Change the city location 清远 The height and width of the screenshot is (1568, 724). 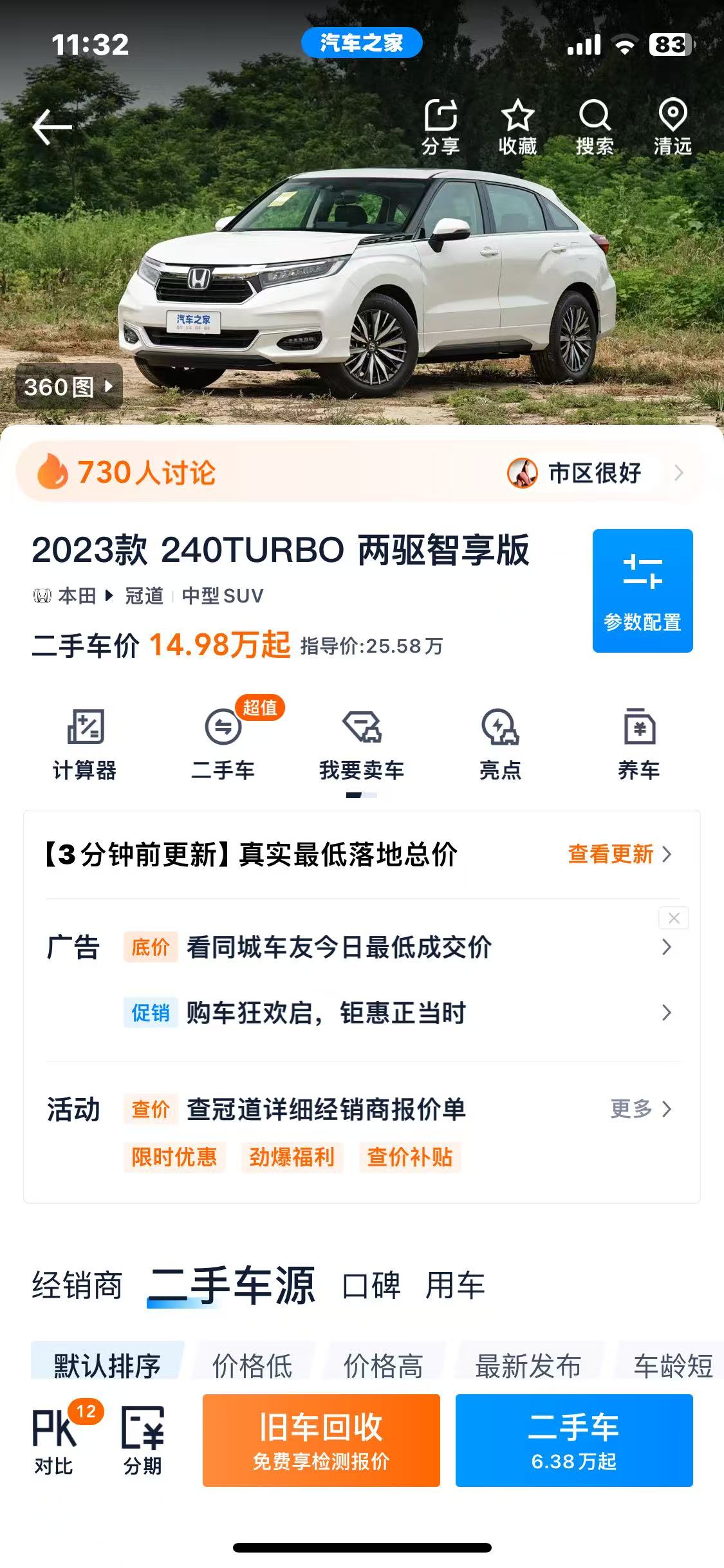(673, 127)
